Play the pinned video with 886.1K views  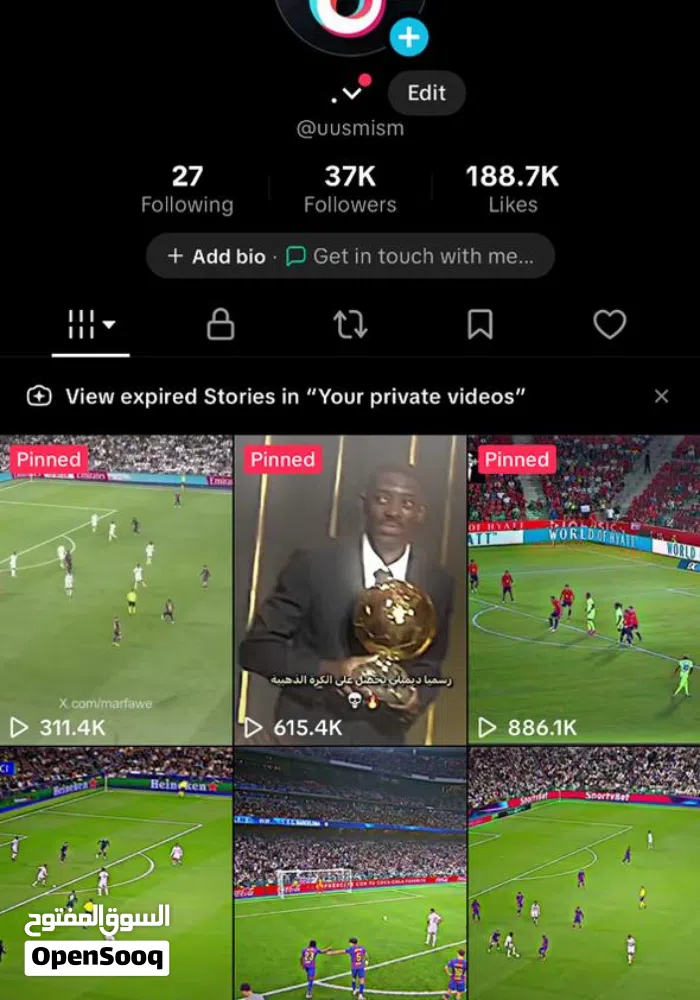click(584, 590)
